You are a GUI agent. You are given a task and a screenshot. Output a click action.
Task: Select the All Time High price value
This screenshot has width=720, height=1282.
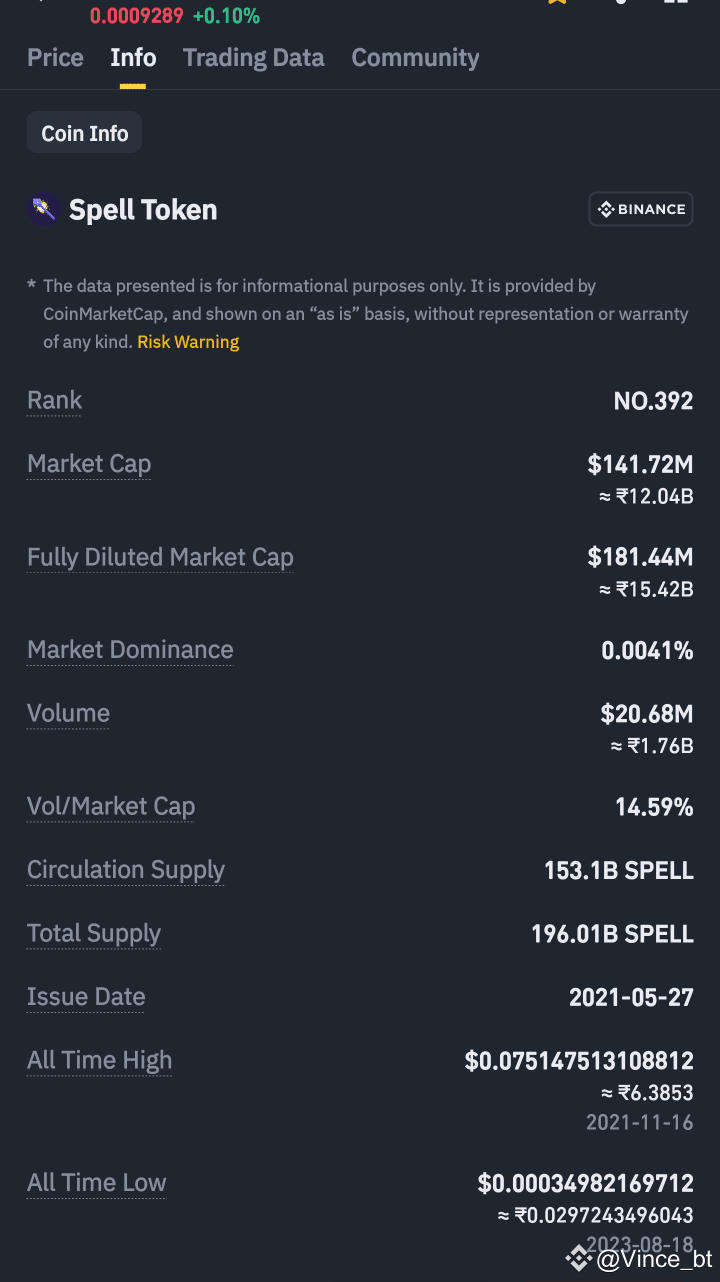[x=579, y=1061]
